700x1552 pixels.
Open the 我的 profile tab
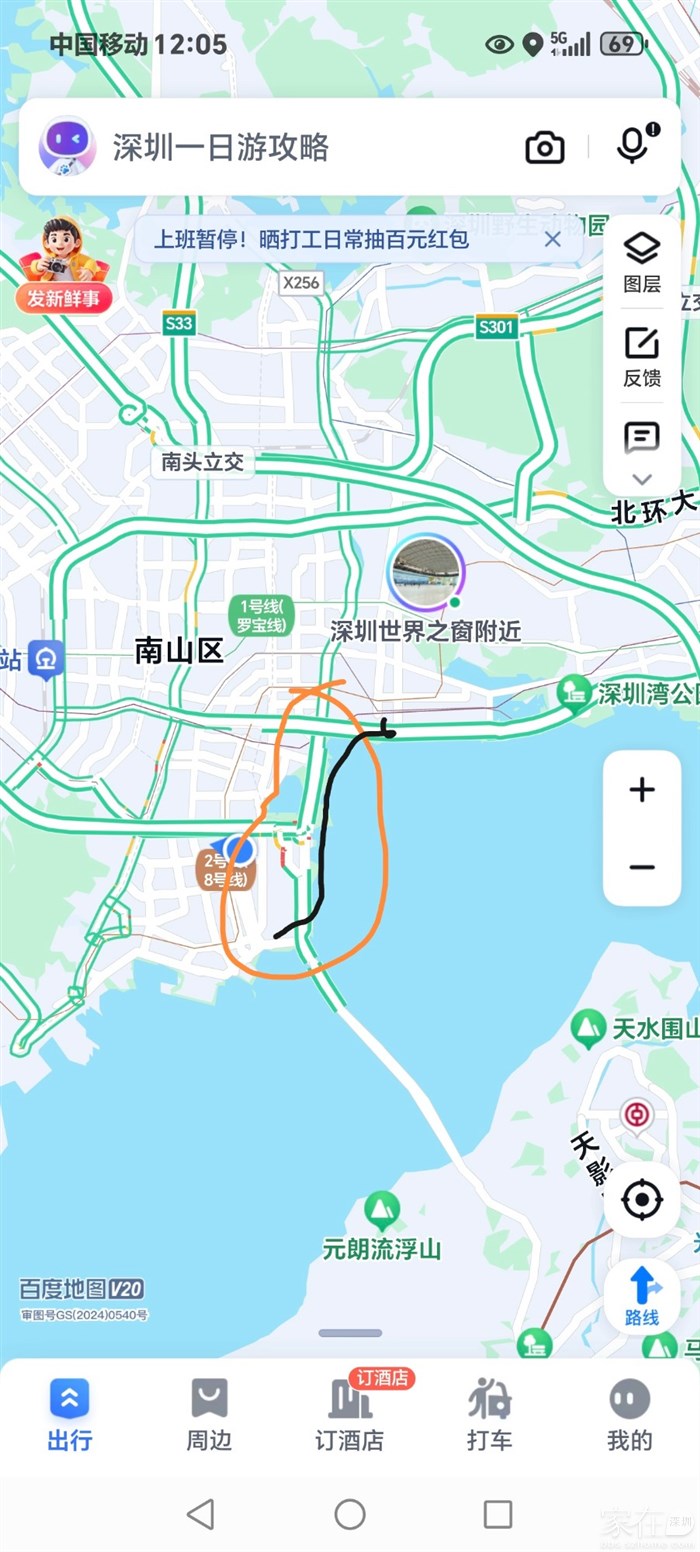[x=629, y=1414]
